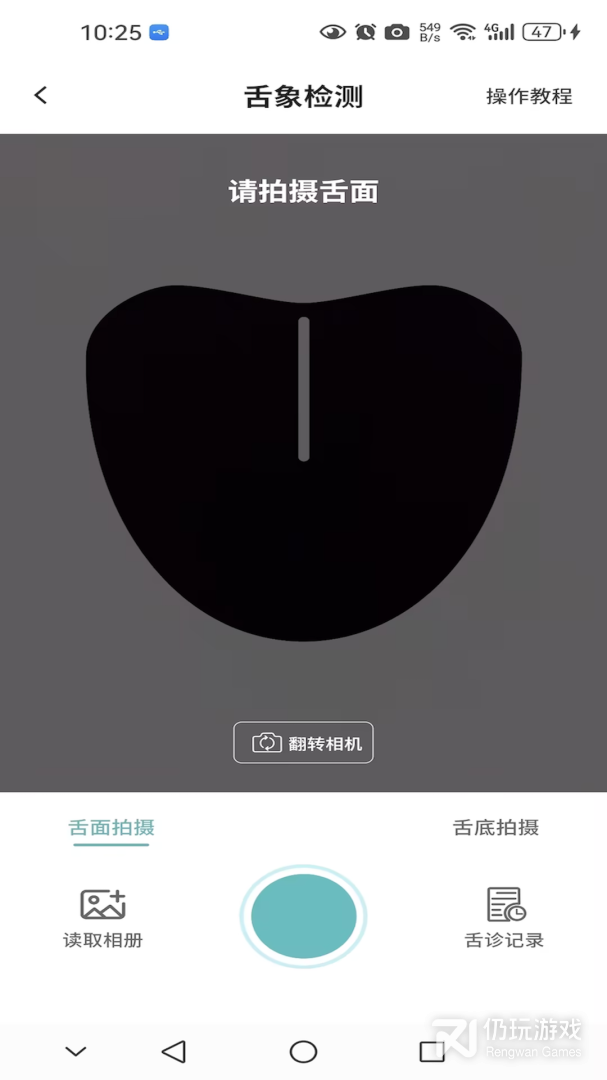Open recent apps in the navigation bar
Screen dimensions: 607x1080
pos(431,1051)
